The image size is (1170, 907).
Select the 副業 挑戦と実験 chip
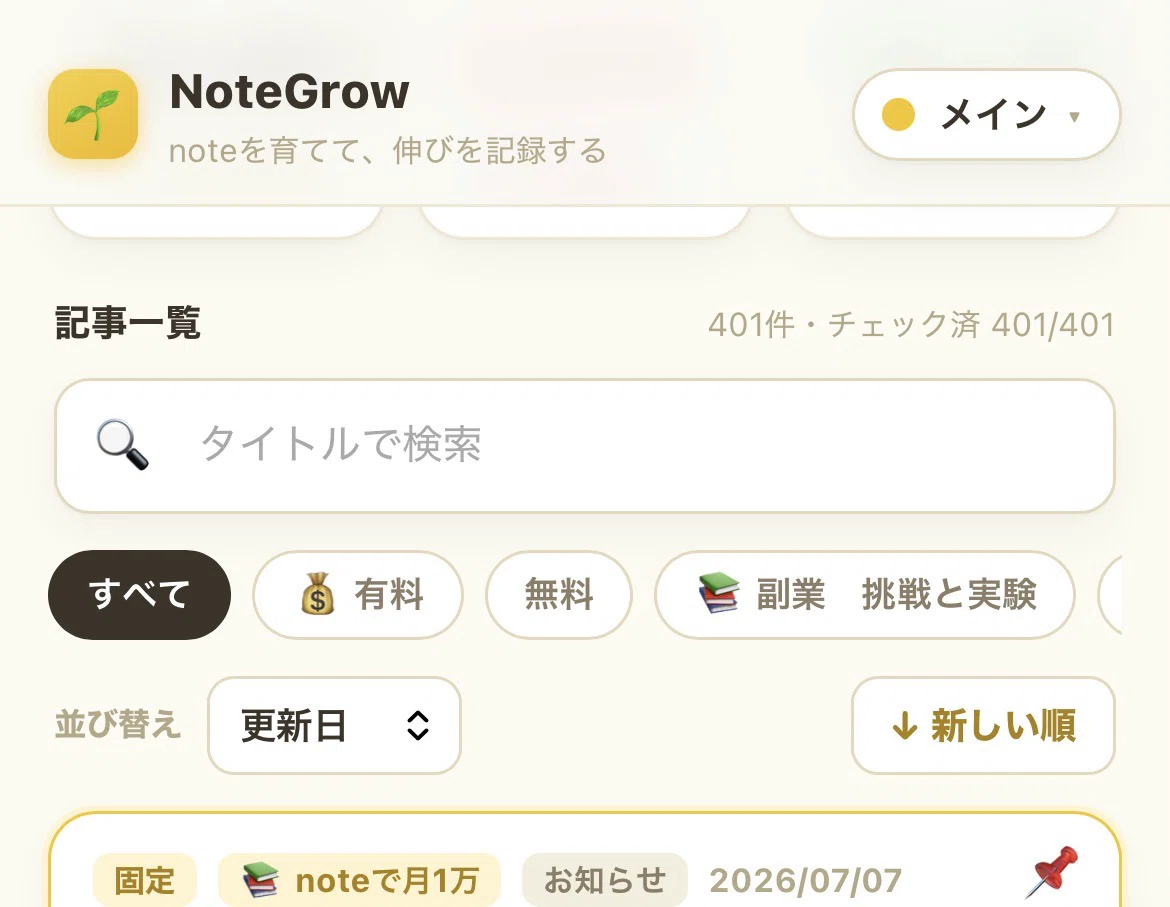click(x=865, y=594)
